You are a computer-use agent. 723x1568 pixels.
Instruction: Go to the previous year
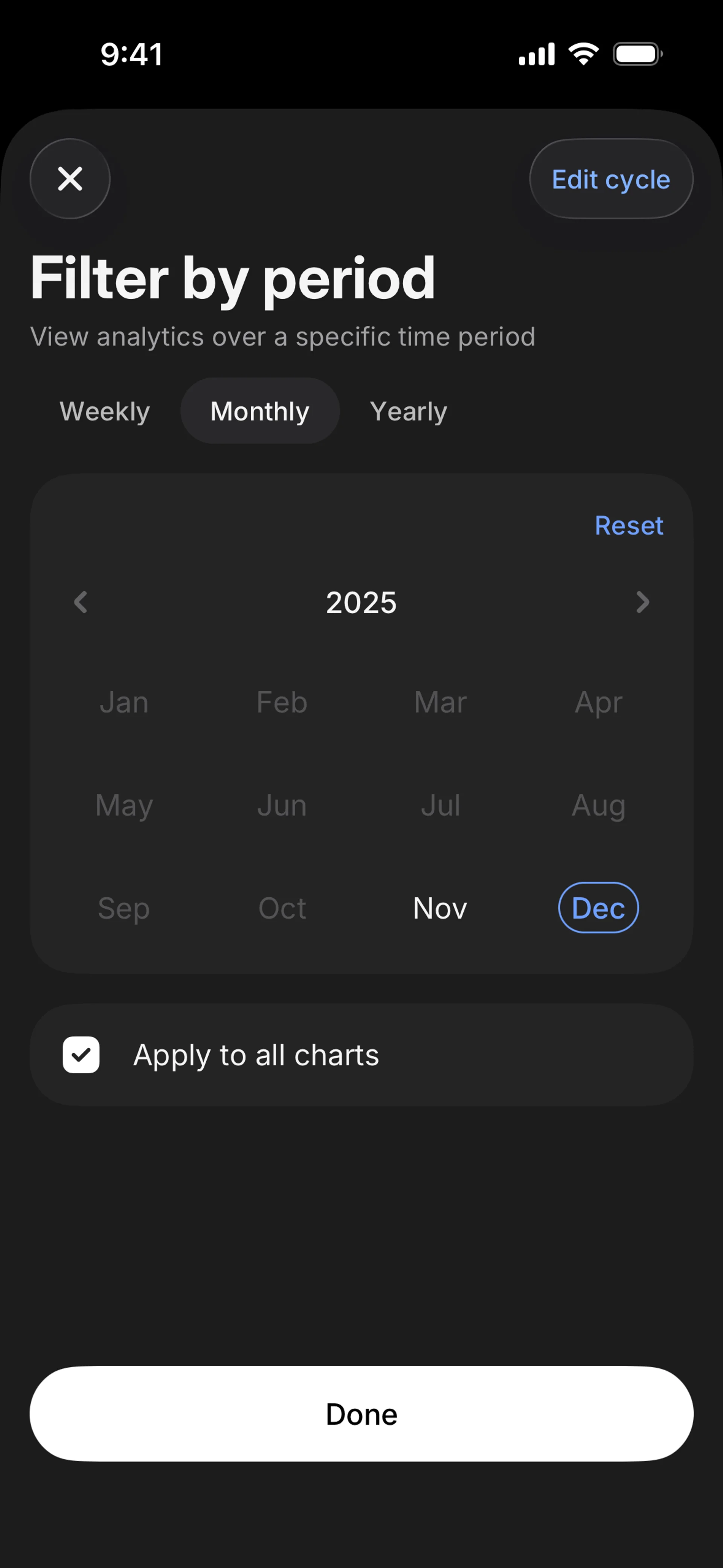point(80,602)
